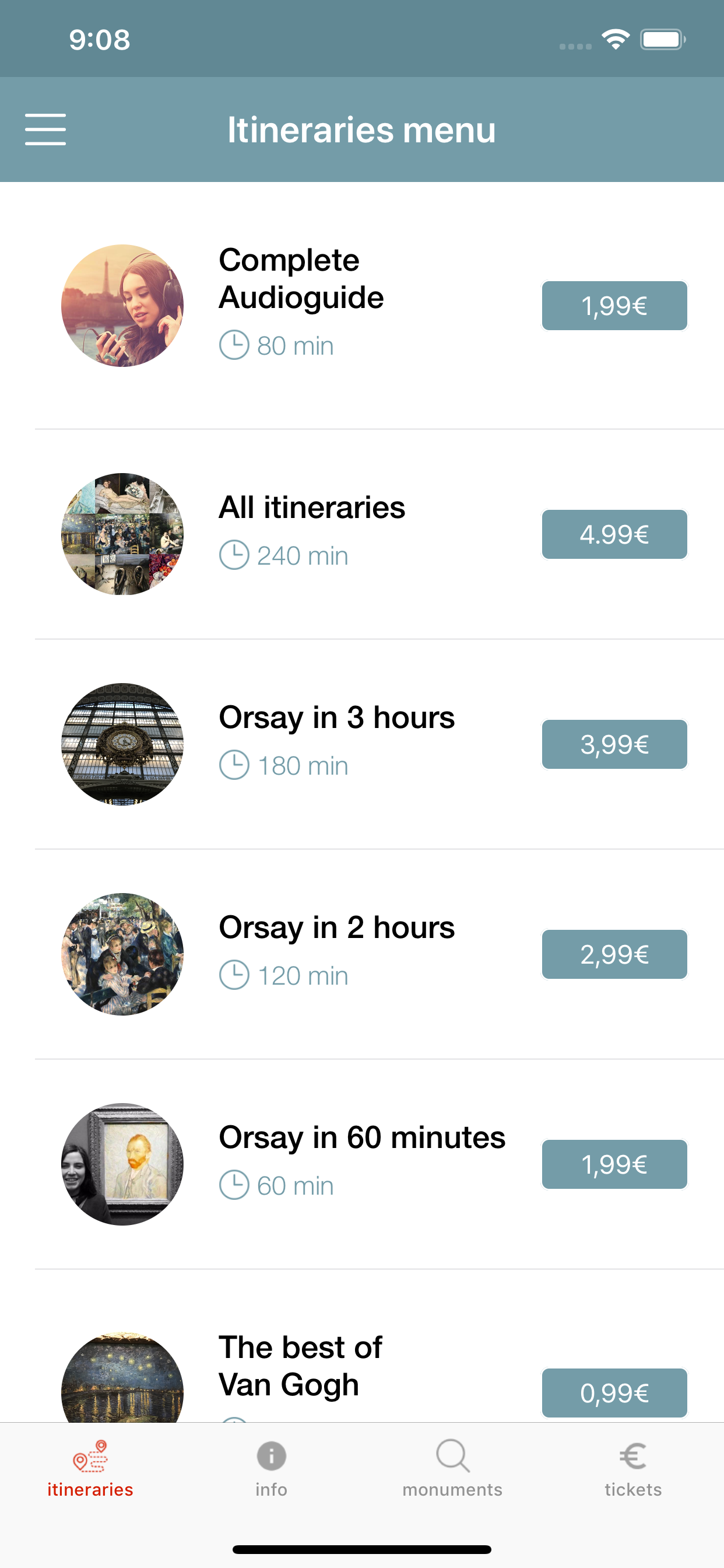Buy Orsay in 3 hours for 3,99€
The image size is (724, 1568).
pyautogui.click(x=614, y=744)
